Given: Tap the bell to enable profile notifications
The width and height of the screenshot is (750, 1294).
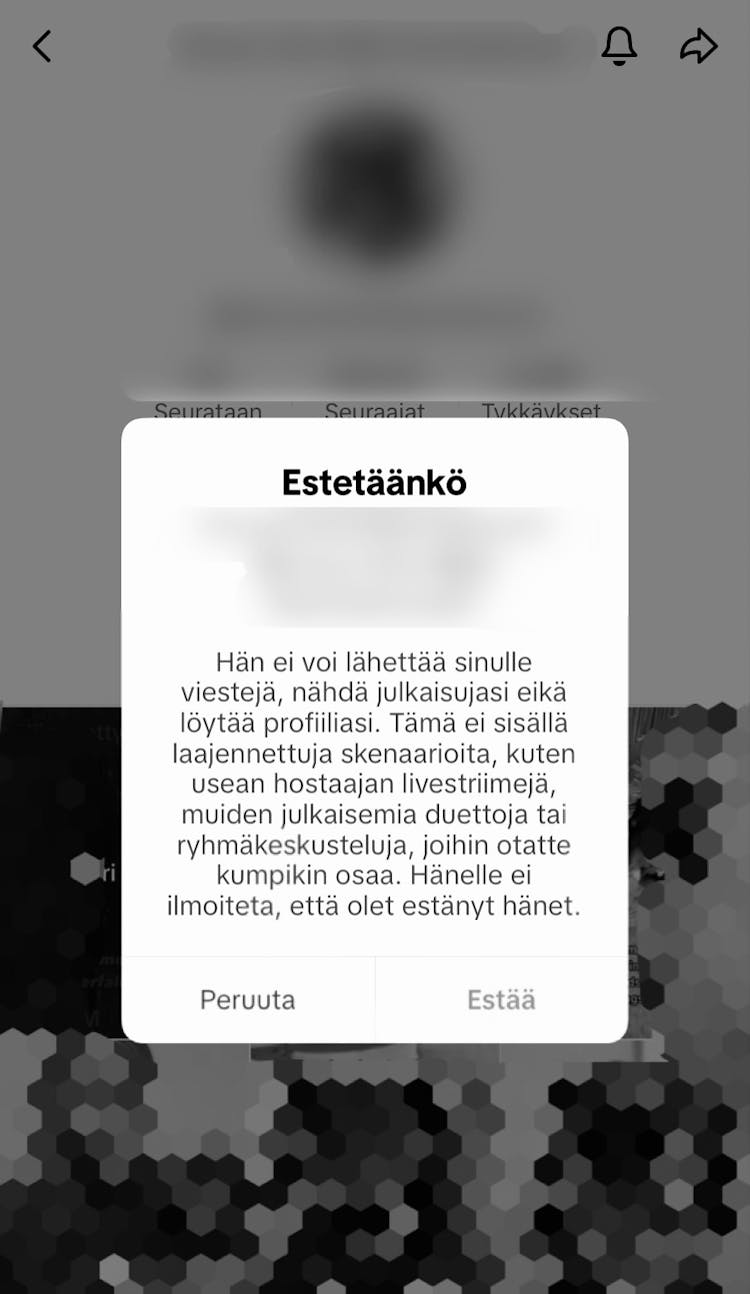Looking at the screenshot, I should (x=620, y=46).
